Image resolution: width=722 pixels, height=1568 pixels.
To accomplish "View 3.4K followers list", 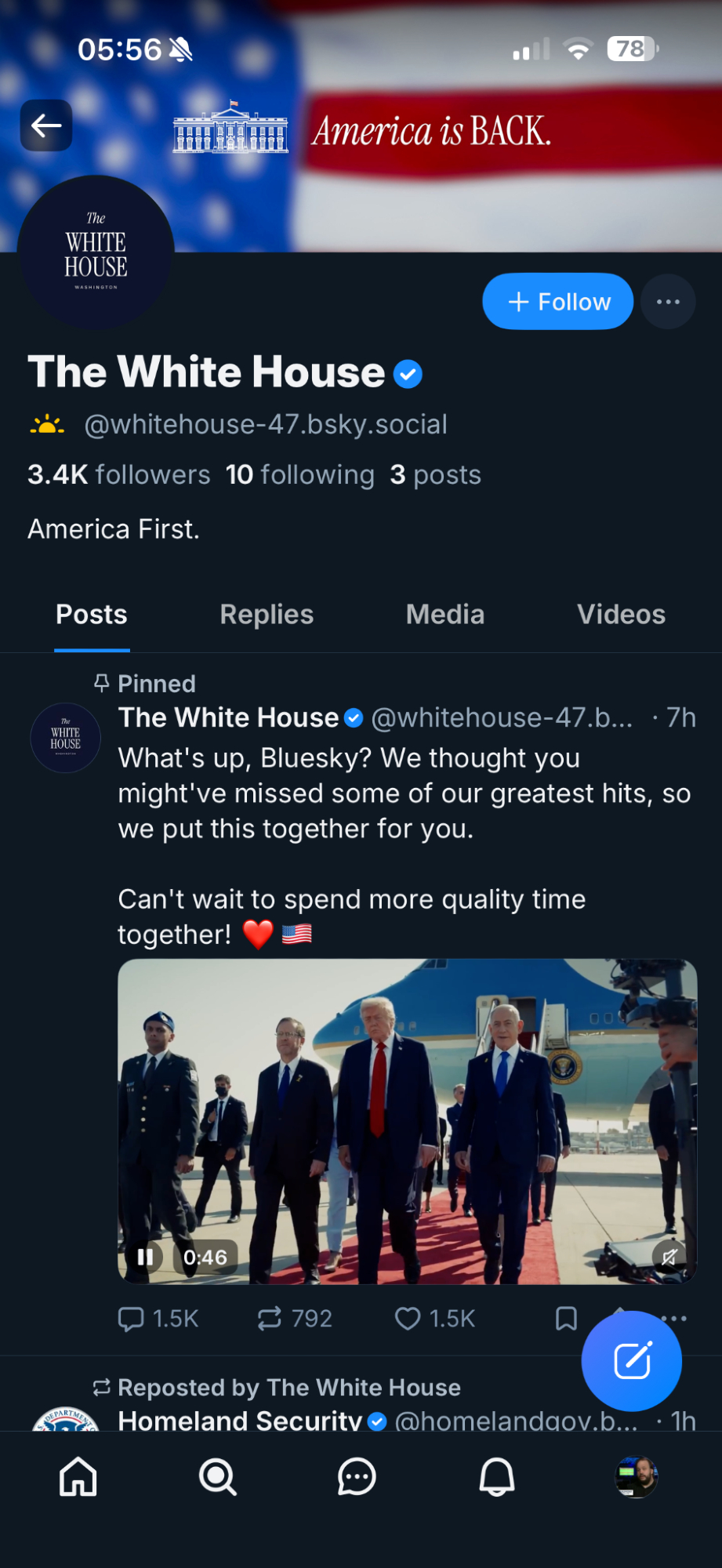I will [119, 475].
